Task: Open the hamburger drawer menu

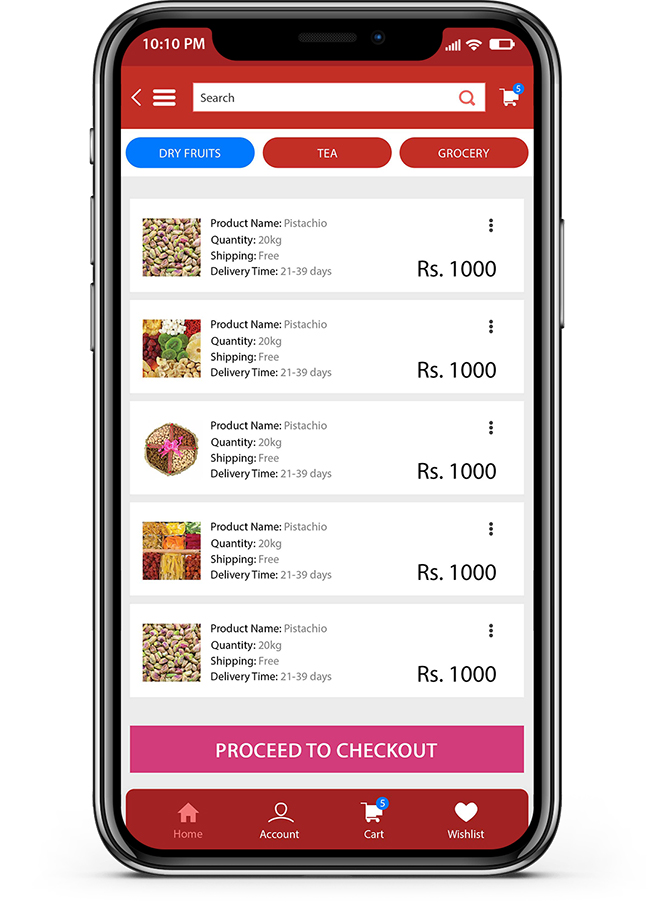Action: click(164, 98)
